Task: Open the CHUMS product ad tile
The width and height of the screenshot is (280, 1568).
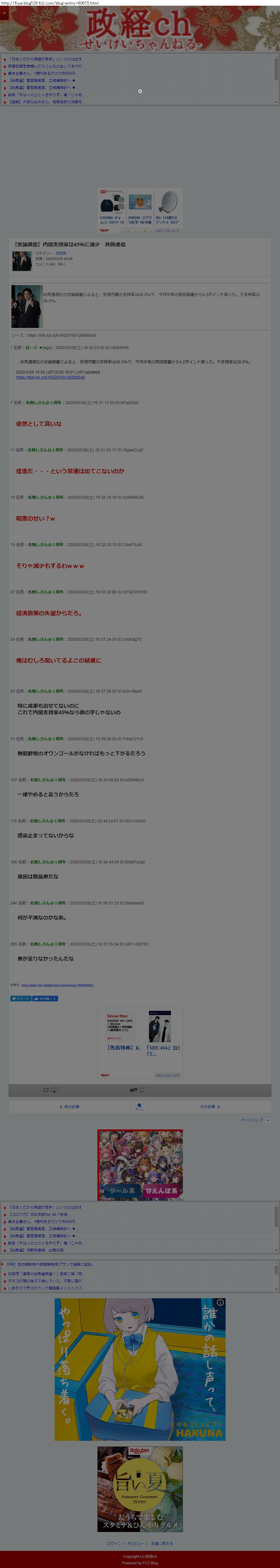Action: click(112, 208)
